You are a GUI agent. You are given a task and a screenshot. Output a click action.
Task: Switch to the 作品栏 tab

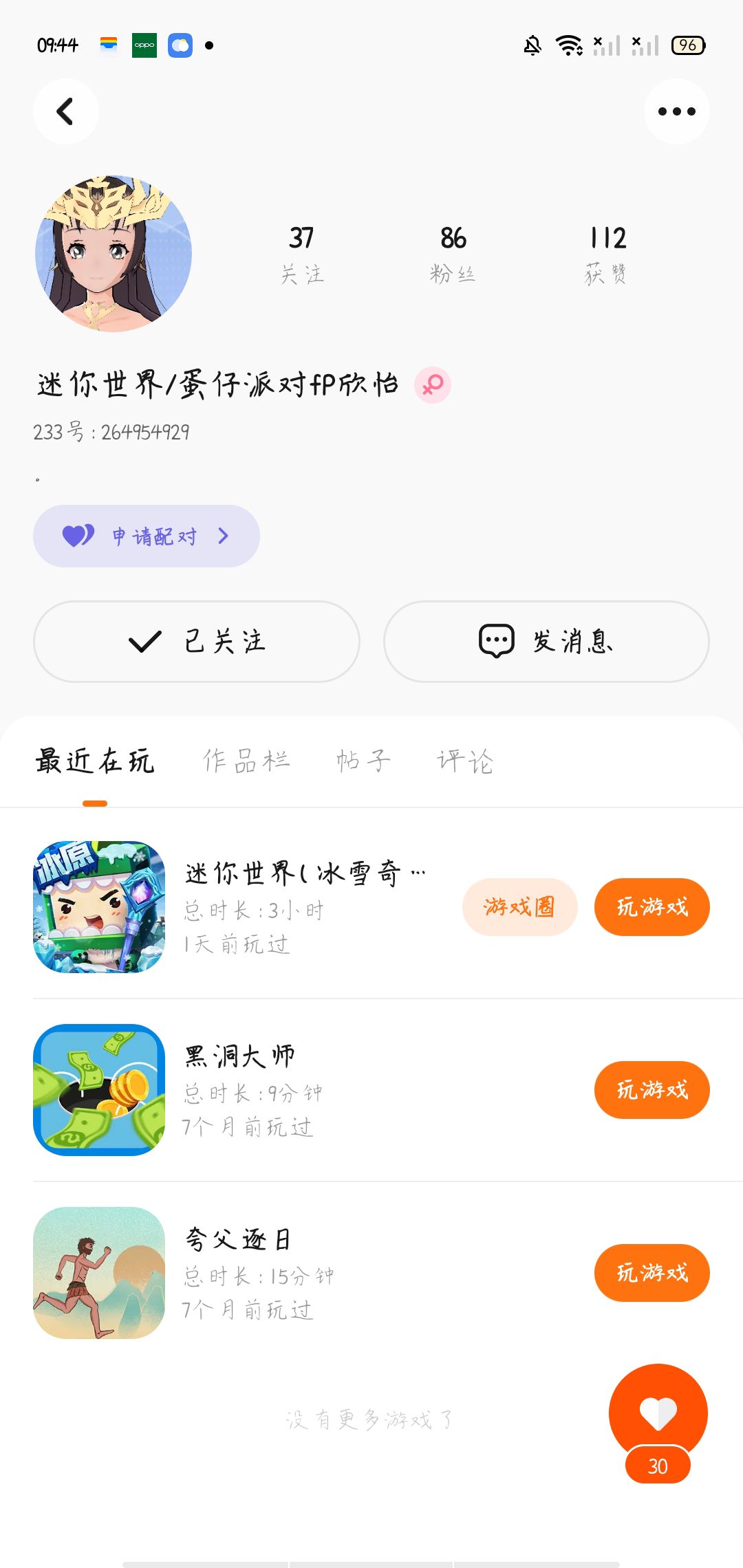pos(246,761)
